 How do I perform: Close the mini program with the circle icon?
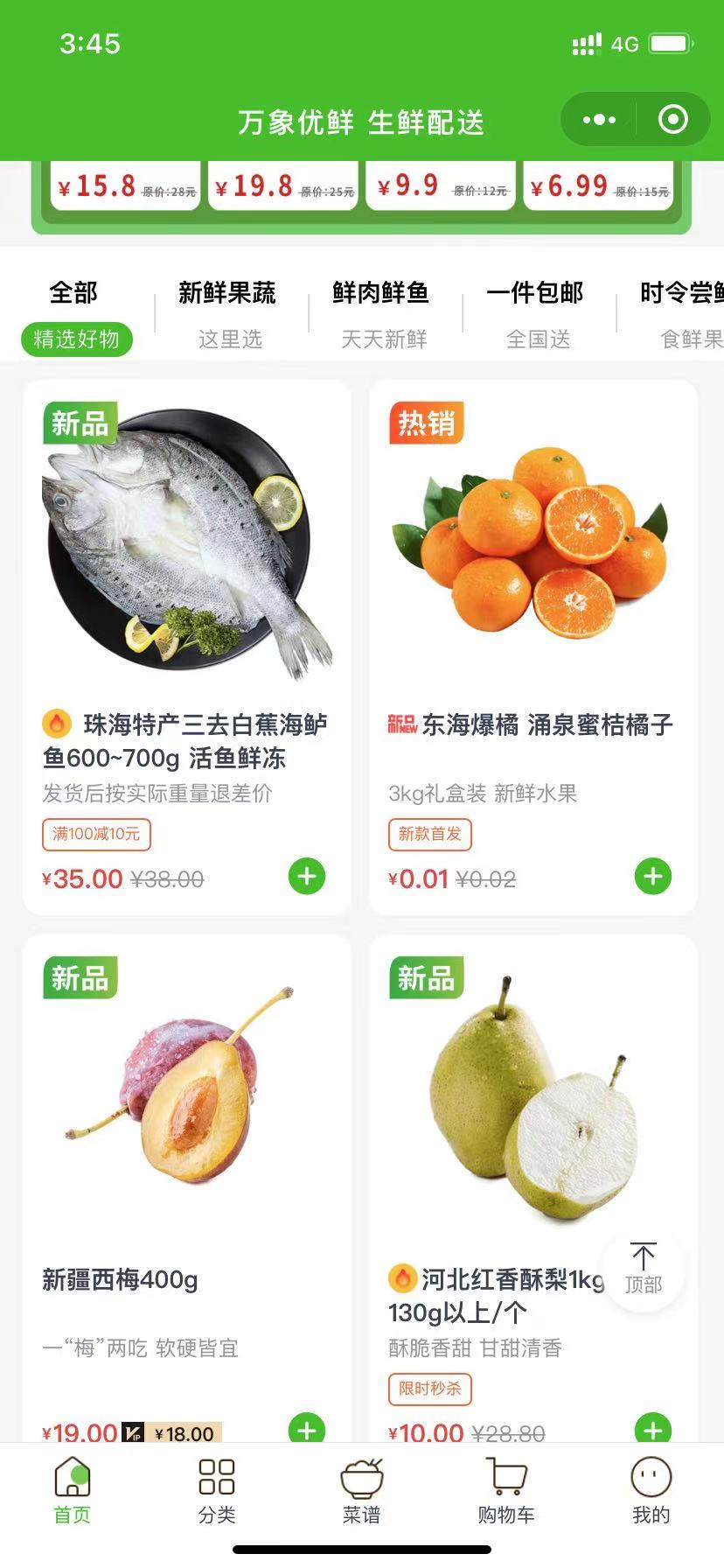click(672, 120)
